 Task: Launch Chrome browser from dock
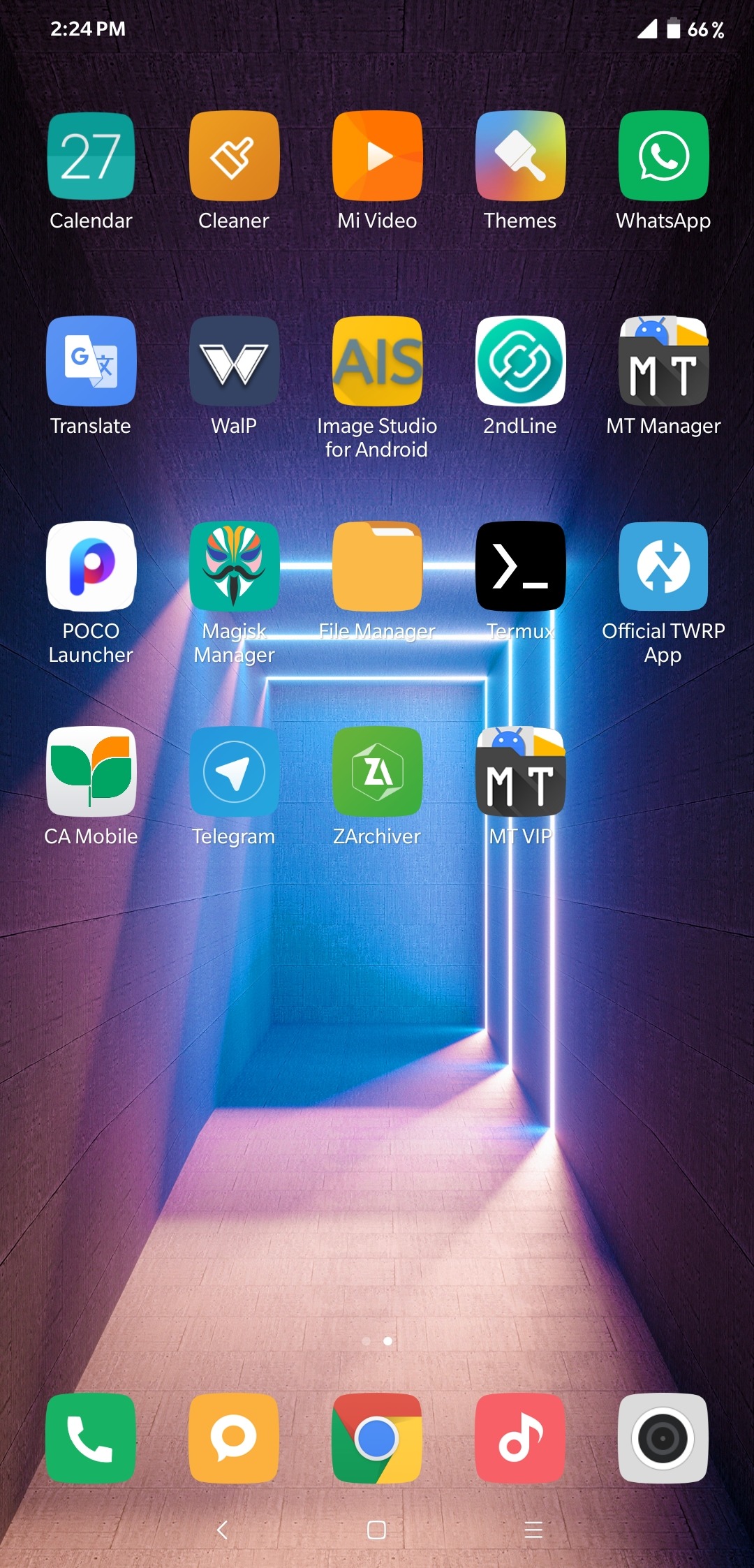click(377, 1438)
